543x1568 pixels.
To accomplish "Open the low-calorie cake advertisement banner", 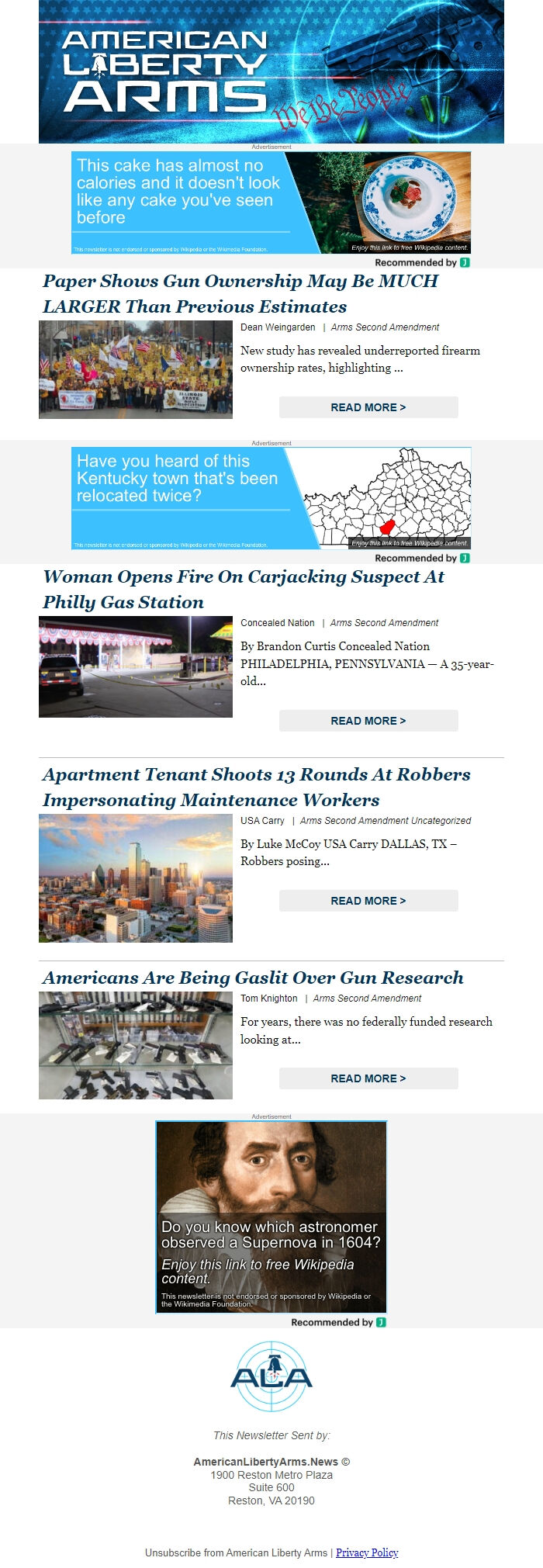I will pos(271,202).
